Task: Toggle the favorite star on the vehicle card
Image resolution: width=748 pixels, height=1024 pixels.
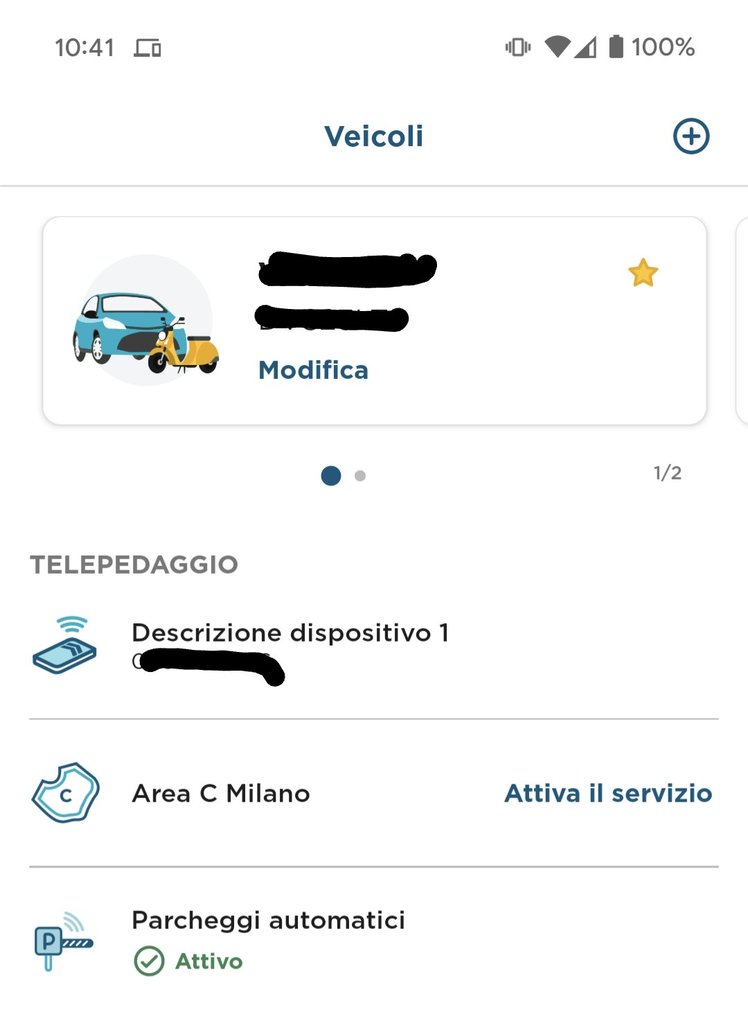Action: 643,272
